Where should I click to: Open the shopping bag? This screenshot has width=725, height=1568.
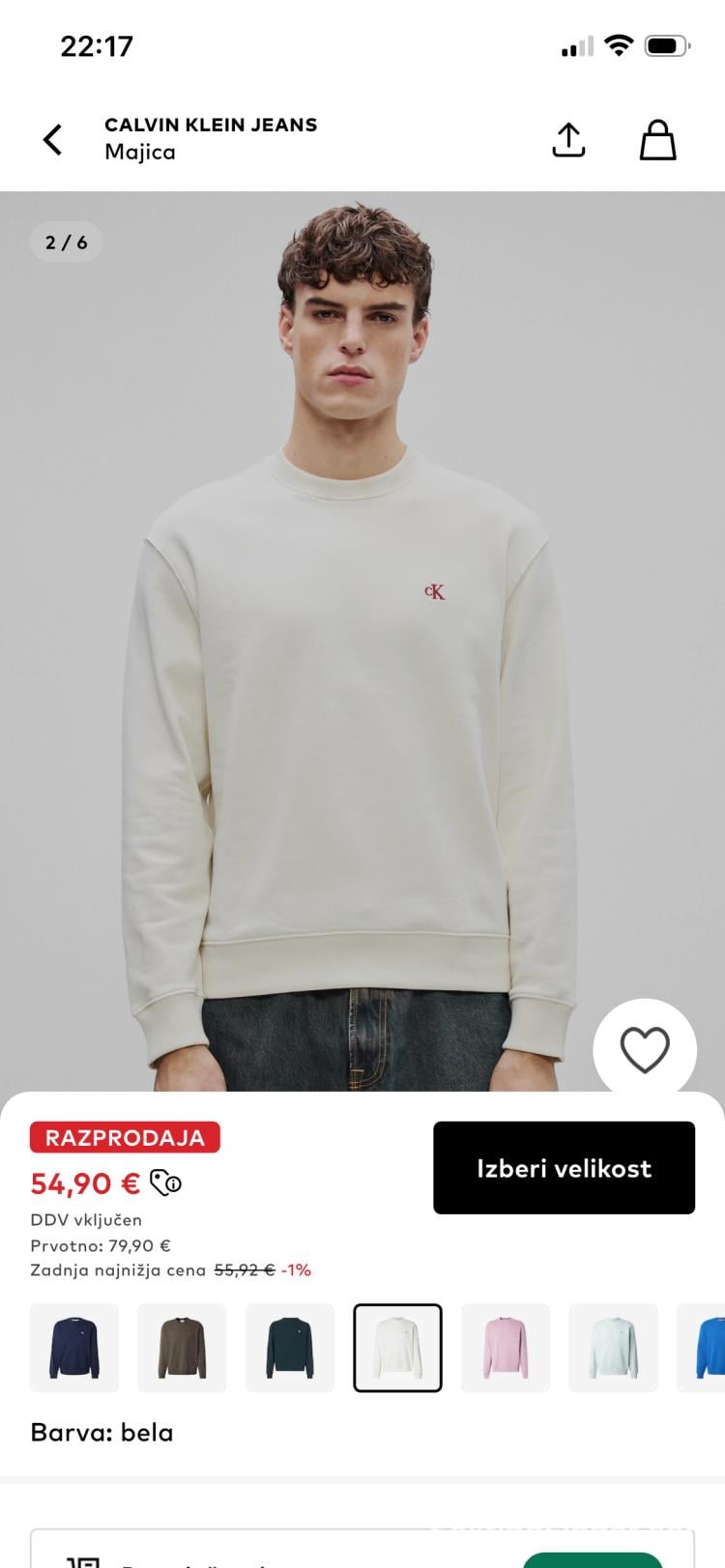coord(657,140)
